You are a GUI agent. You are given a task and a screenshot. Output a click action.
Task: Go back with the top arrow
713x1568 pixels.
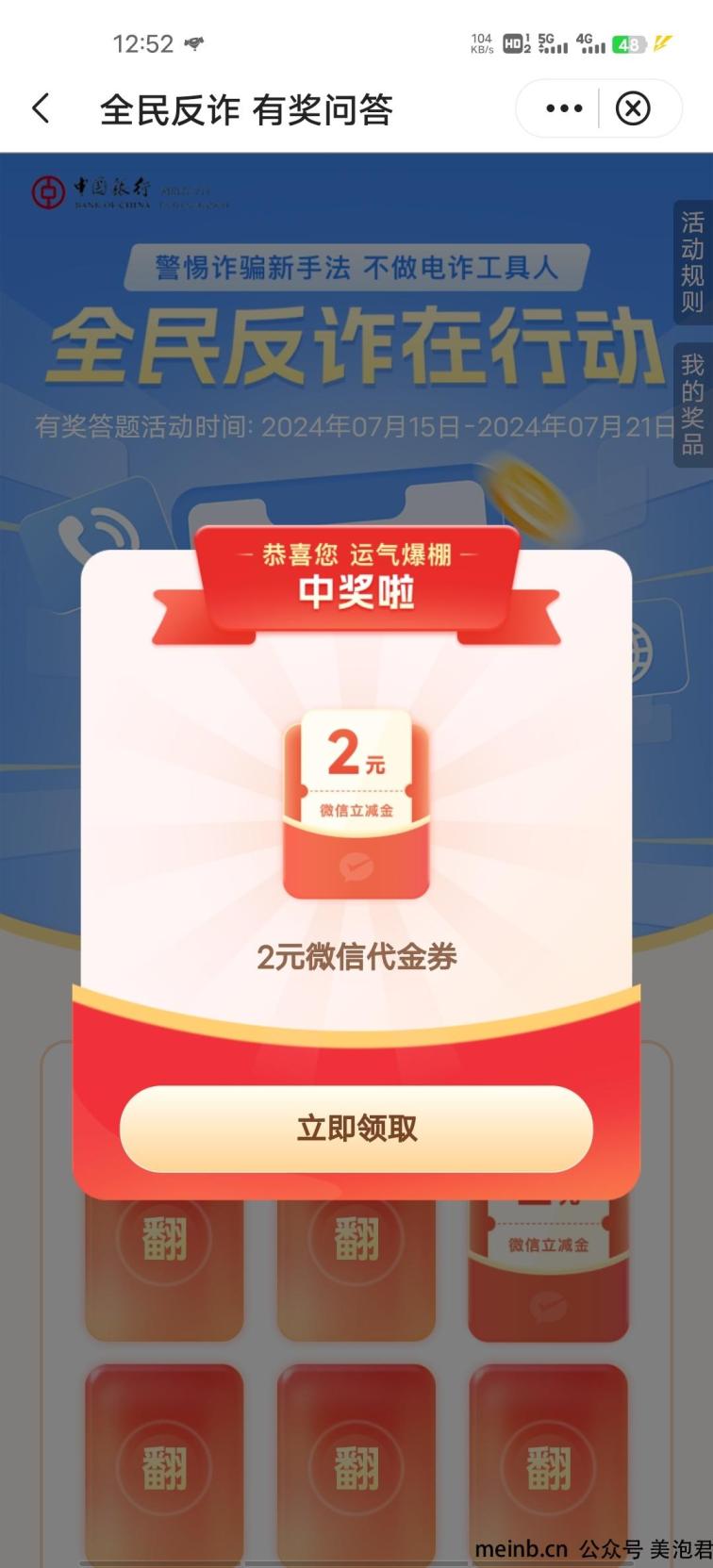[x=41, y=109]
